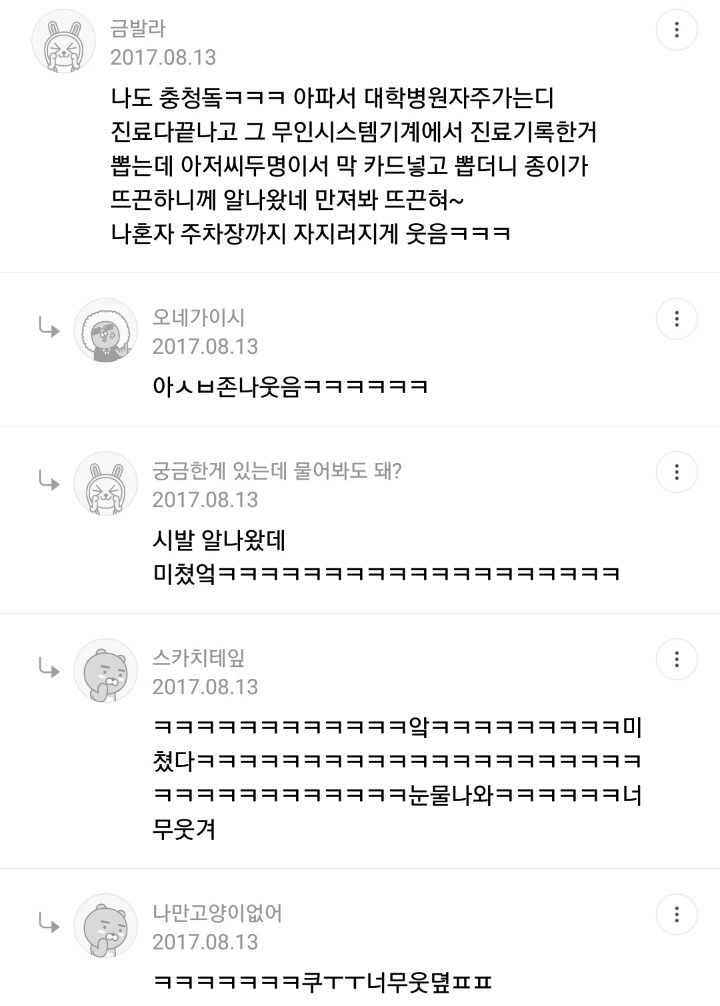View 나만고양이없어's profile avatar
Image resolution: width=720 pixels, height=1006 pixels.
(x=106, y=926)
